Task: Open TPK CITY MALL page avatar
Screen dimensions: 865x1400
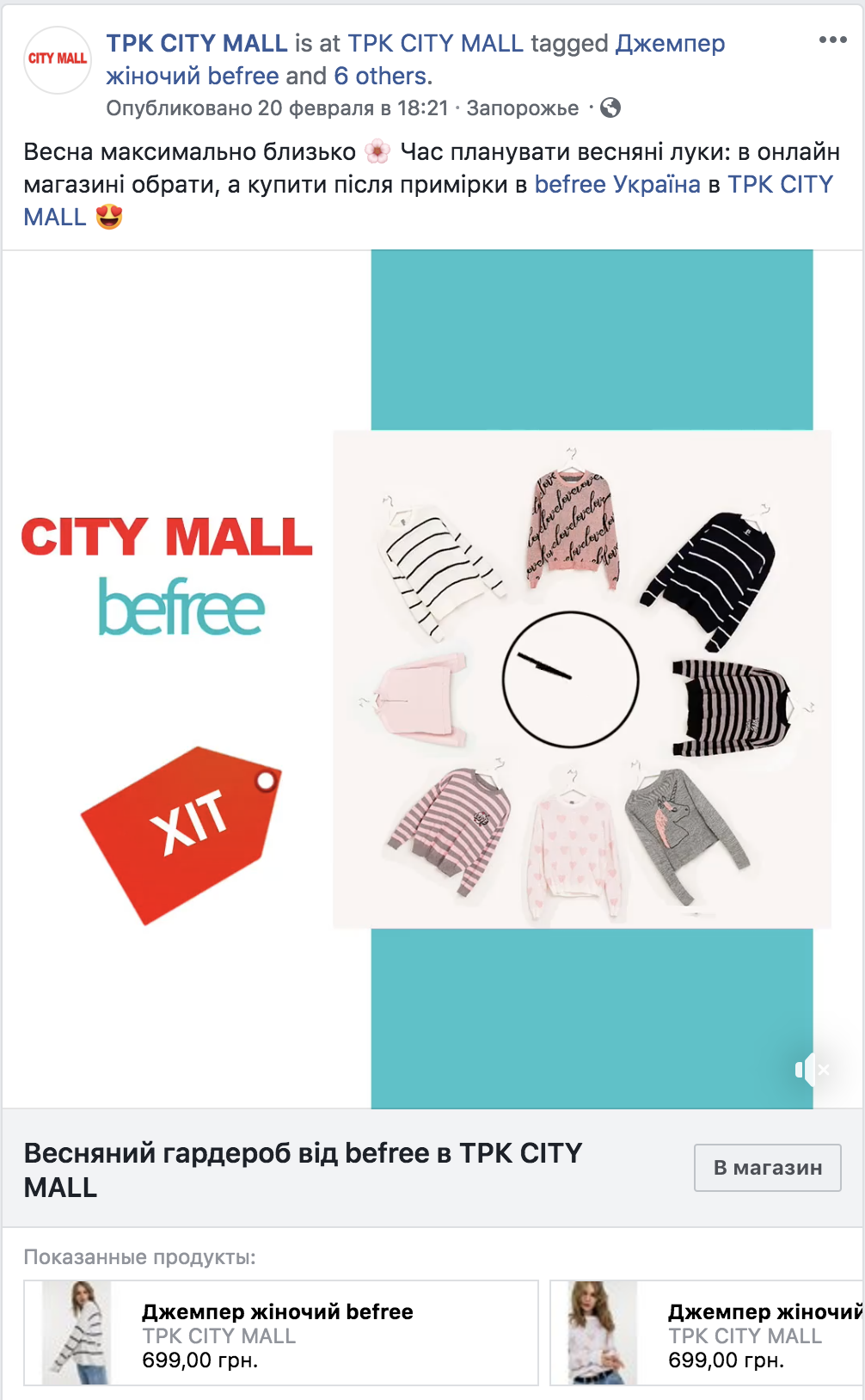Action: coord(58,59)
